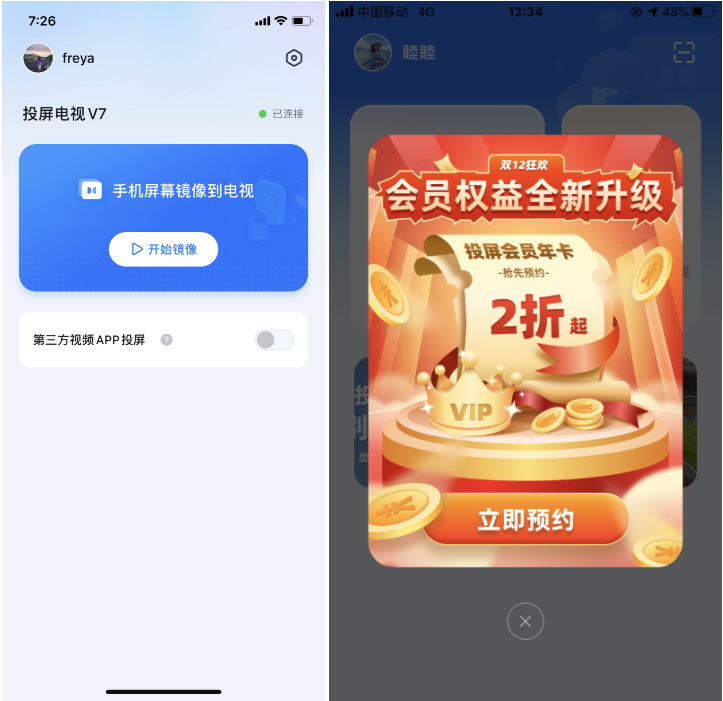The image size is (723, 701).
Task: Tap the 开始镜像 button
Action: coord(163,249)
